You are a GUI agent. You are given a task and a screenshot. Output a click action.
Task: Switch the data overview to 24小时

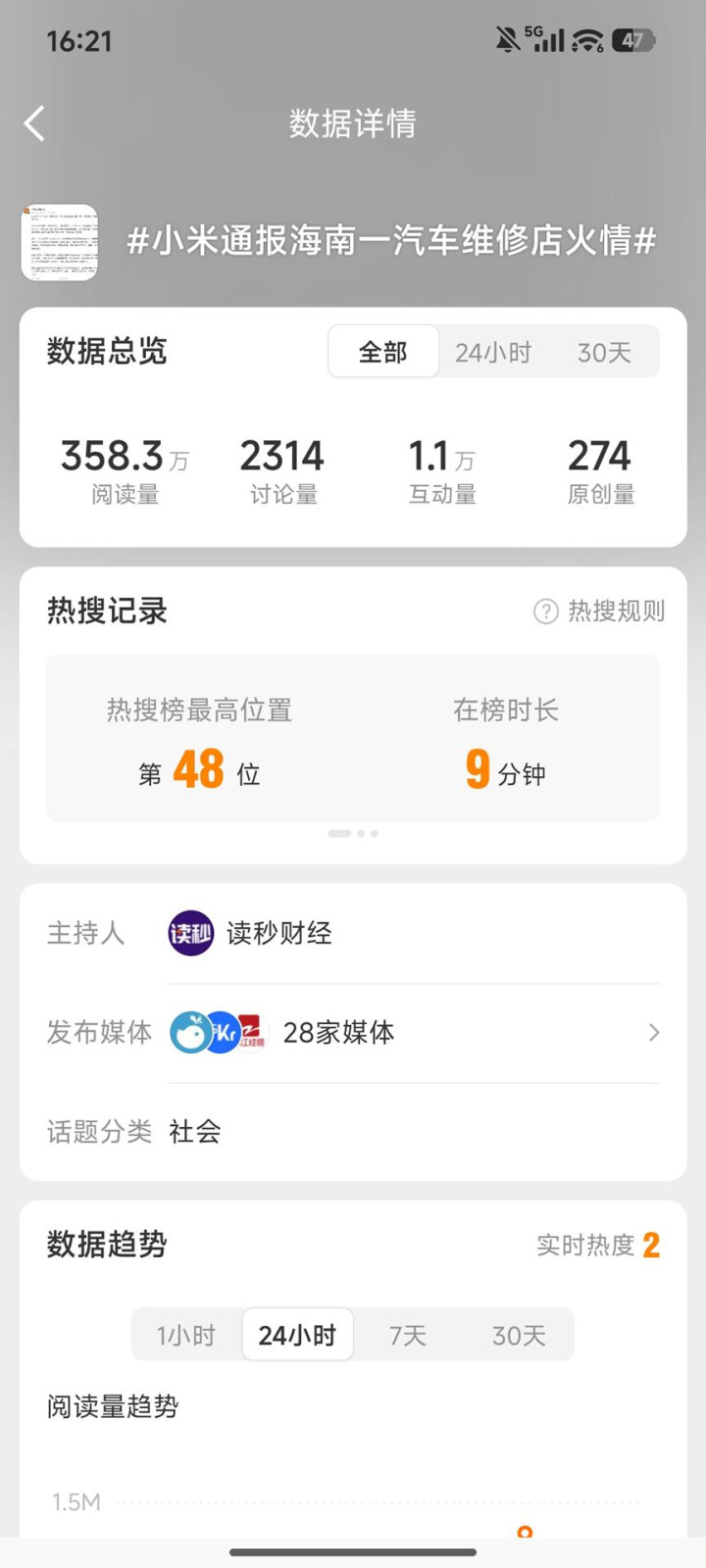click(x=492, y=352)
